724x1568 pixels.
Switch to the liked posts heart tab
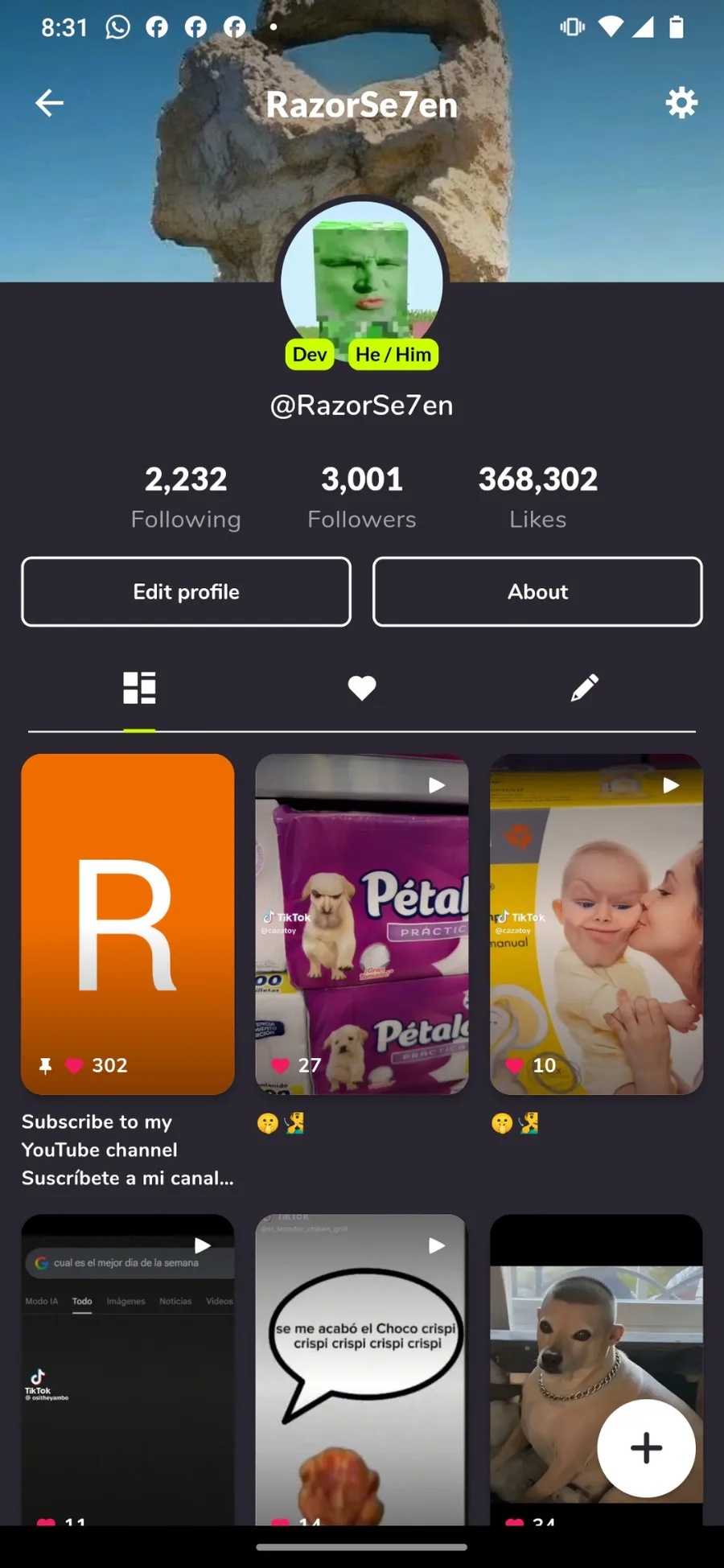tap(362, 688)
